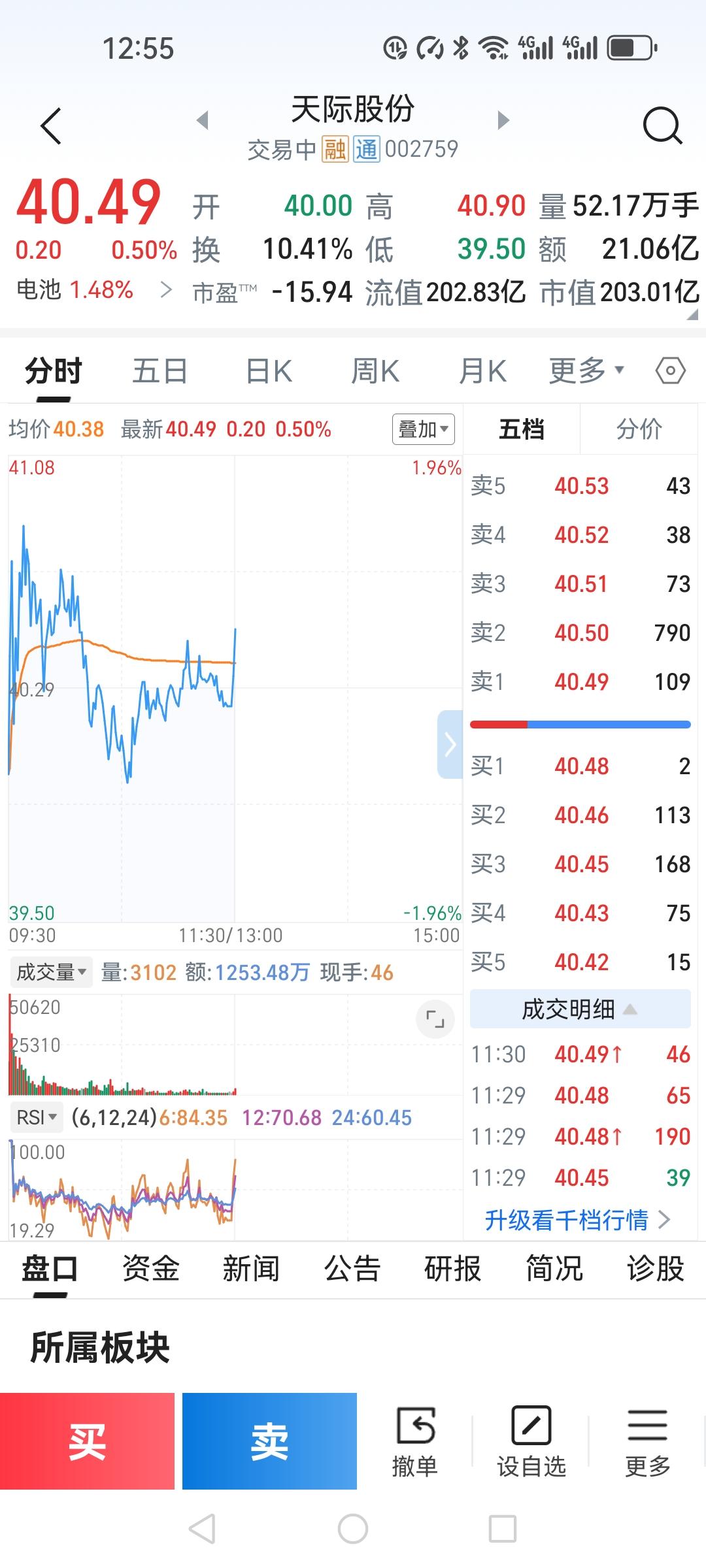Screen dimensions: 706x1568
Task: Open the 叠加 overlay dropdown
Action: tap(423, 429)
